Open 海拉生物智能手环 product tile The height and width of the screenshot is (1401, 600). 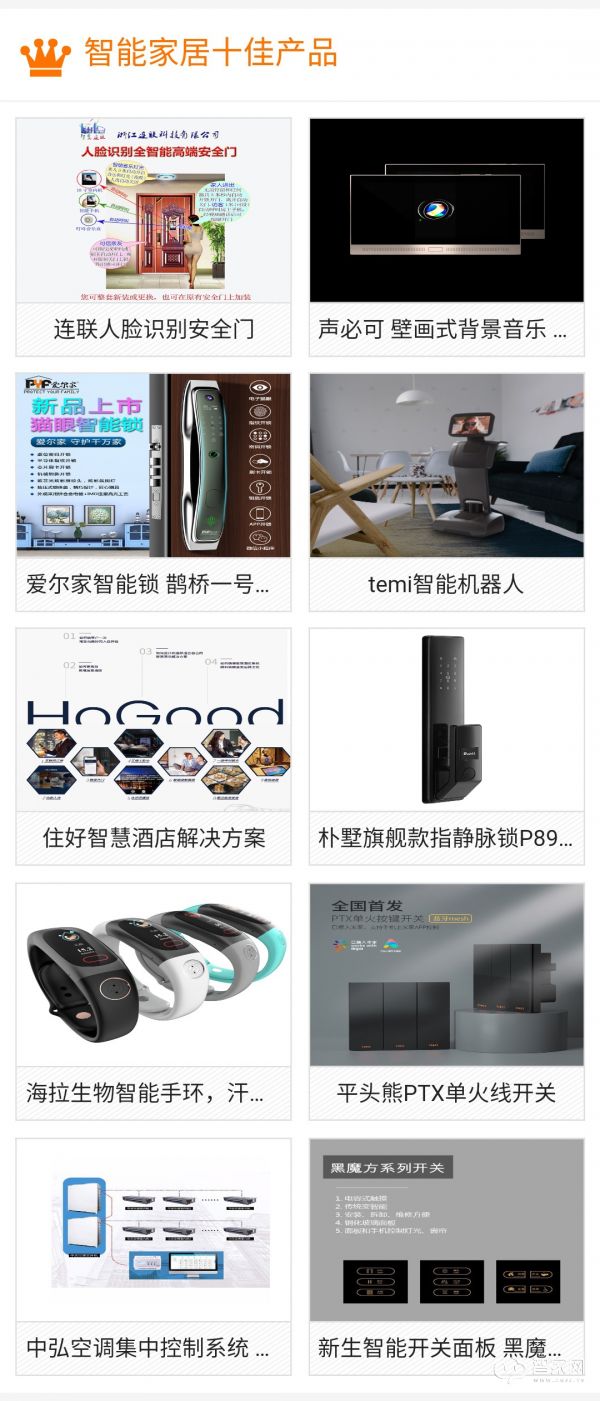pyautogui.click(x=153, y=1001)
